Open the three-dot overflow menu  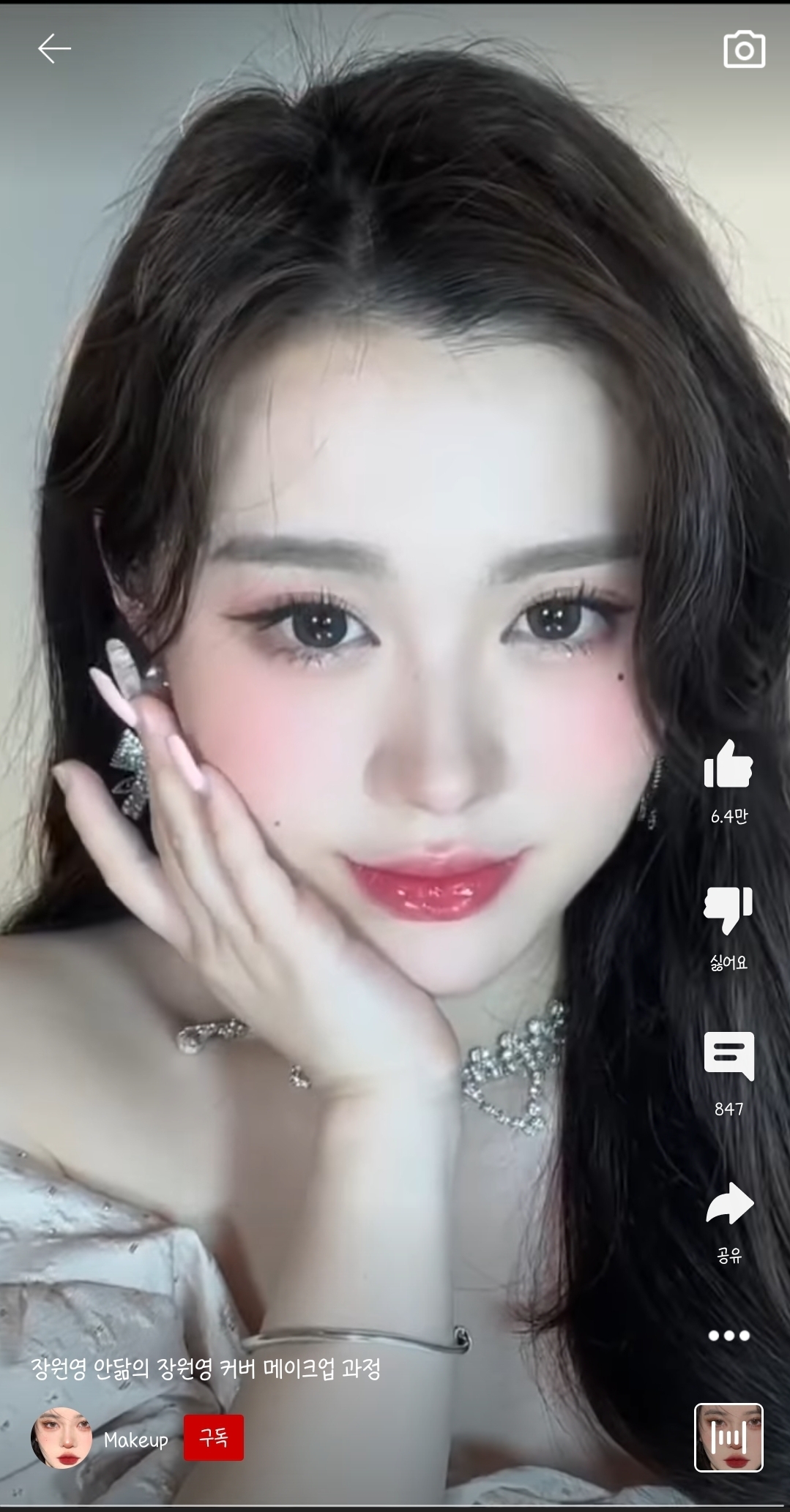pos(729,1336)
